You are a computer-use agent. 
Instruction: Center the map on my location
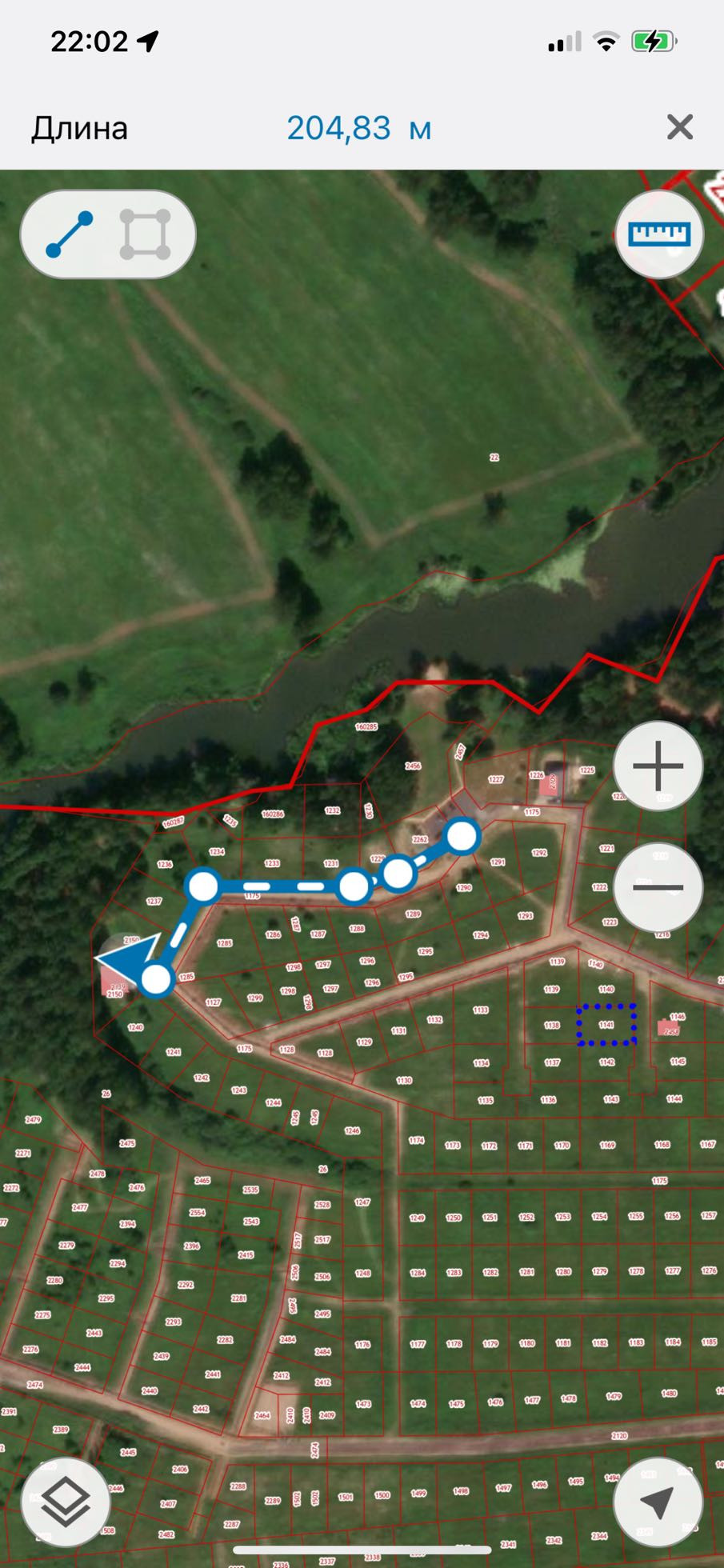[658, 1502]
